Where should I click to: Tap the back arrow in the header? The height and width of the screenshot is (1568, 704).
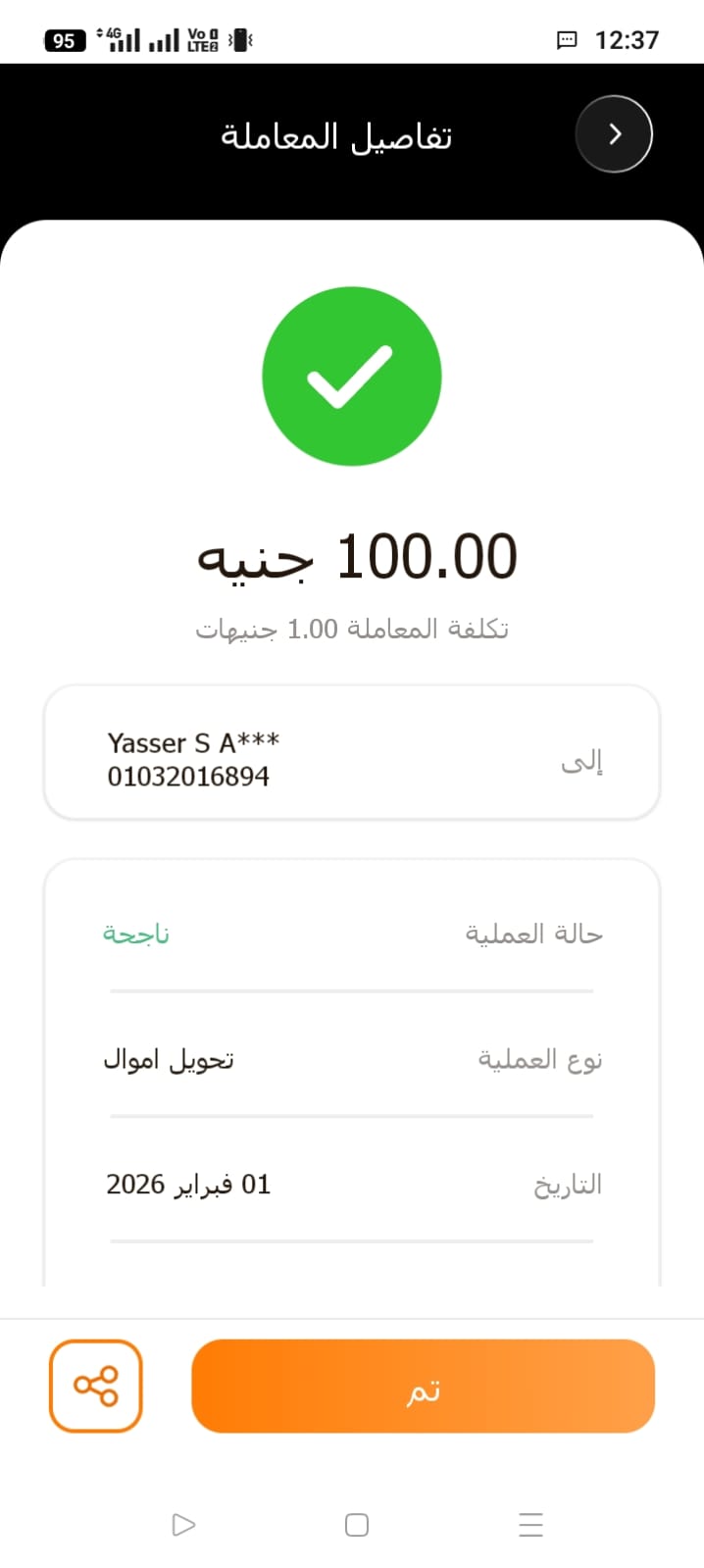click(x=614, y=134)
